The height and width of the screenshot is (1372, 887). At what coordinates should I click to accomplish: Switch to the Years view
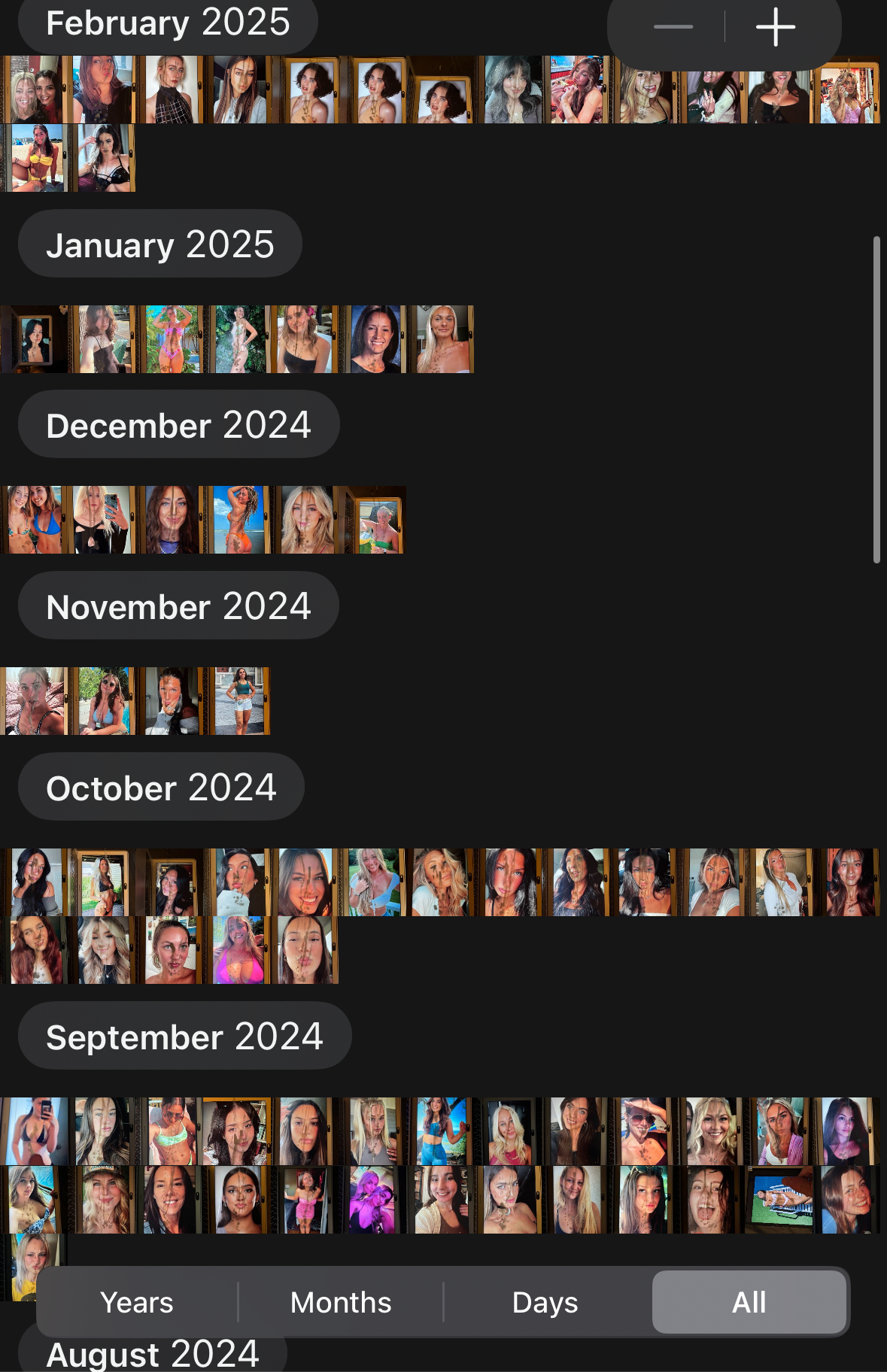pos(137,1302)
